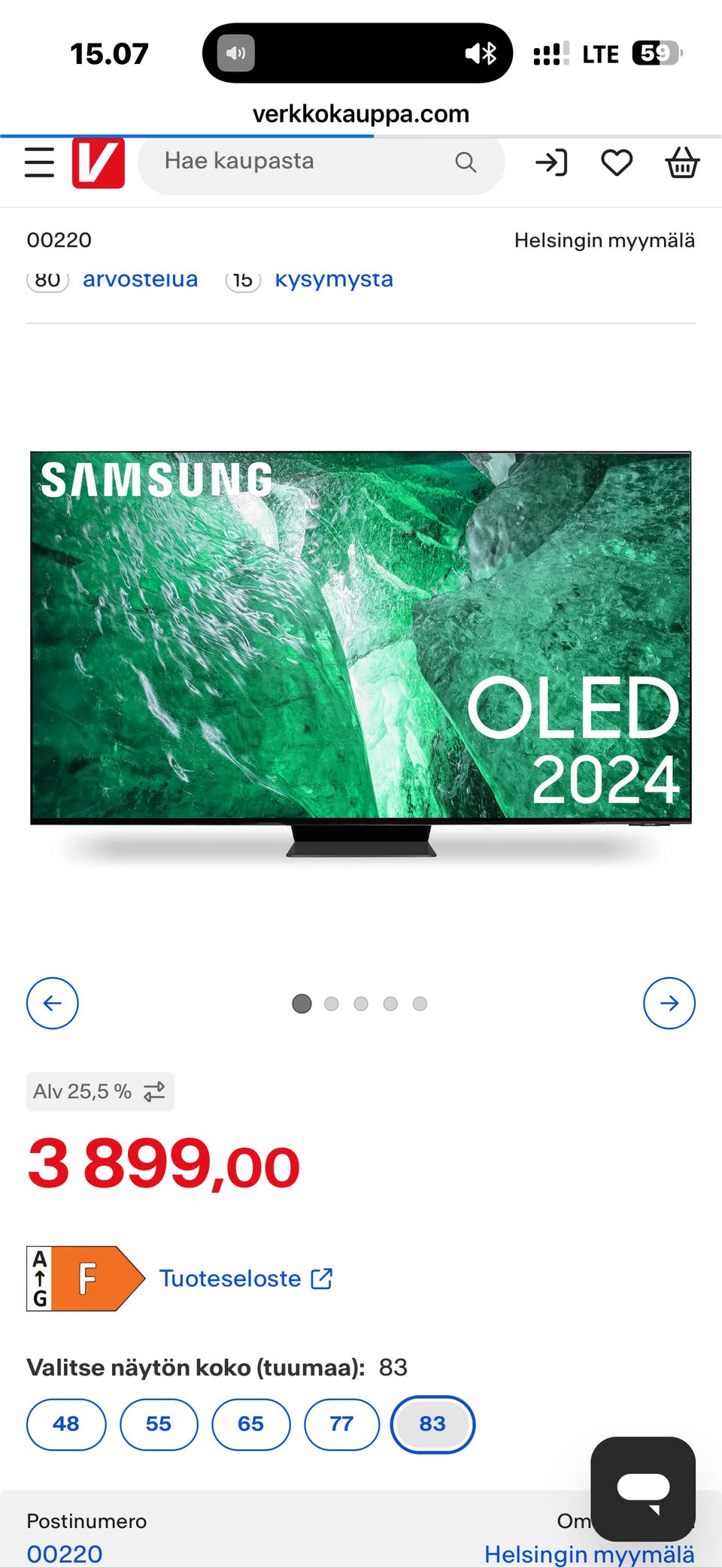Open the arvostelua reviews link

pos(140,279)
